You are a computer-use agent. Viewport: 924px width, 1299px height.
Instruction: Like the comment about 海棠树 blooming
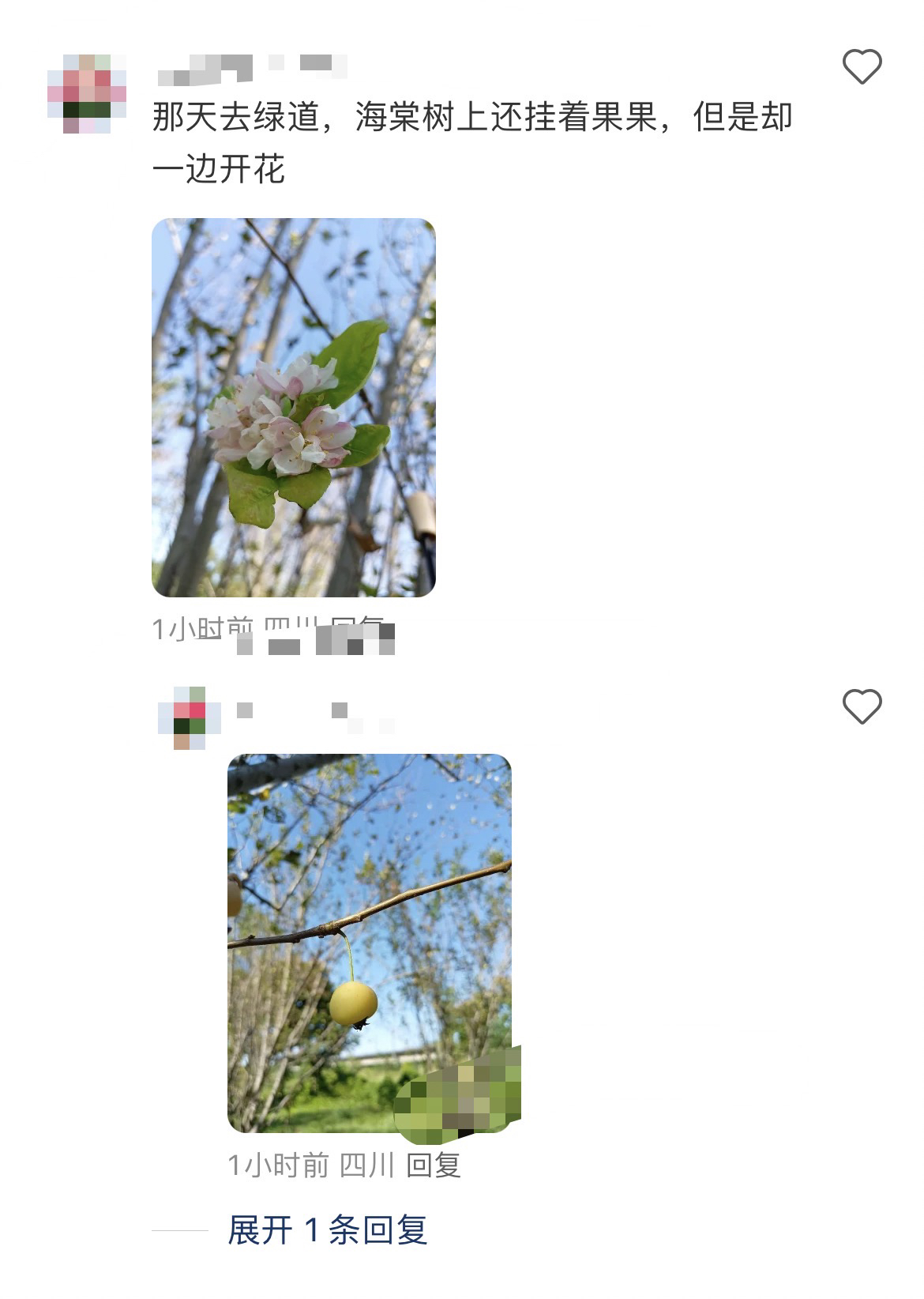[862, 66]
